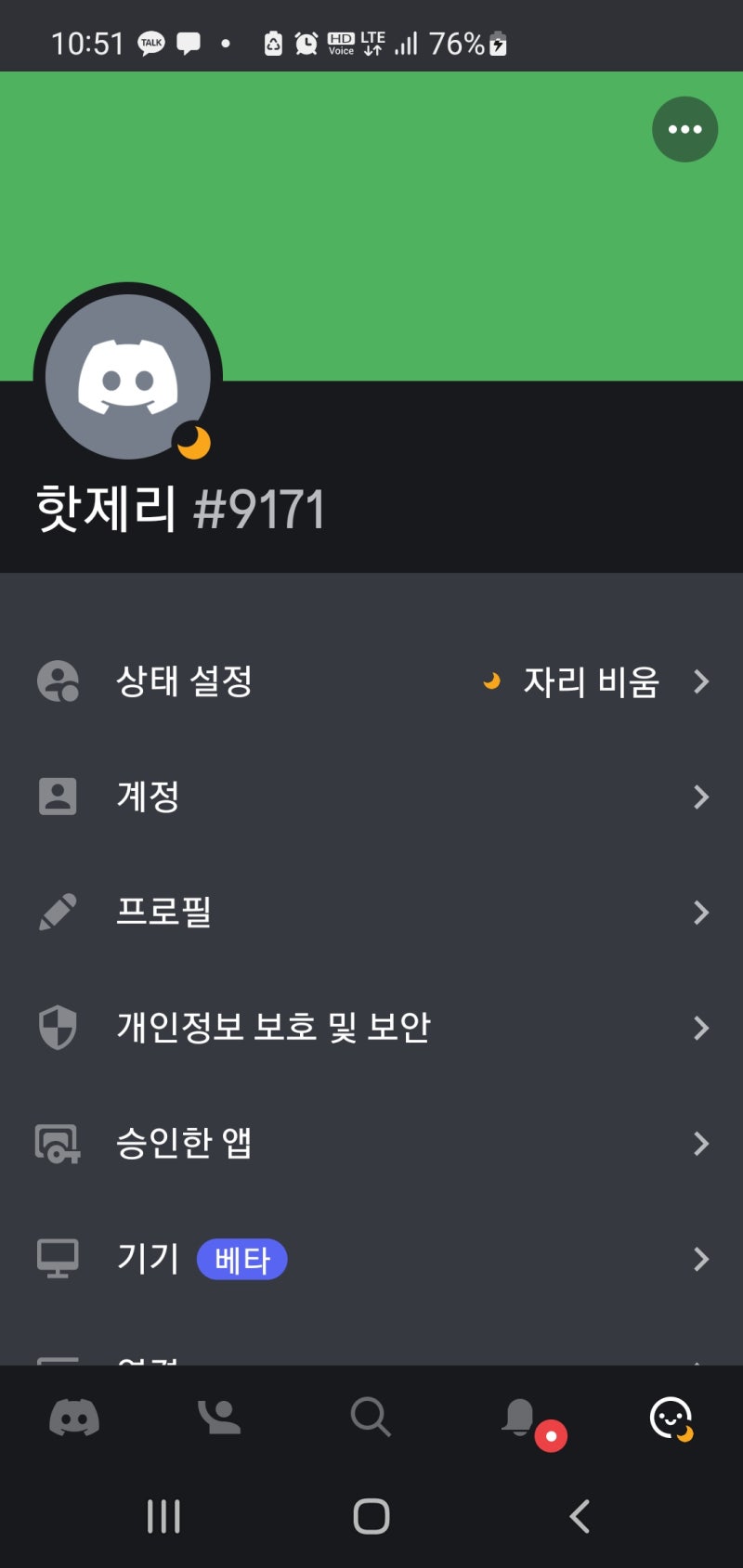Image resolution: width=743 pixels, height=1568 pixels.
Task: Expand the 계정 settings chevron
Action: (701, 797)
